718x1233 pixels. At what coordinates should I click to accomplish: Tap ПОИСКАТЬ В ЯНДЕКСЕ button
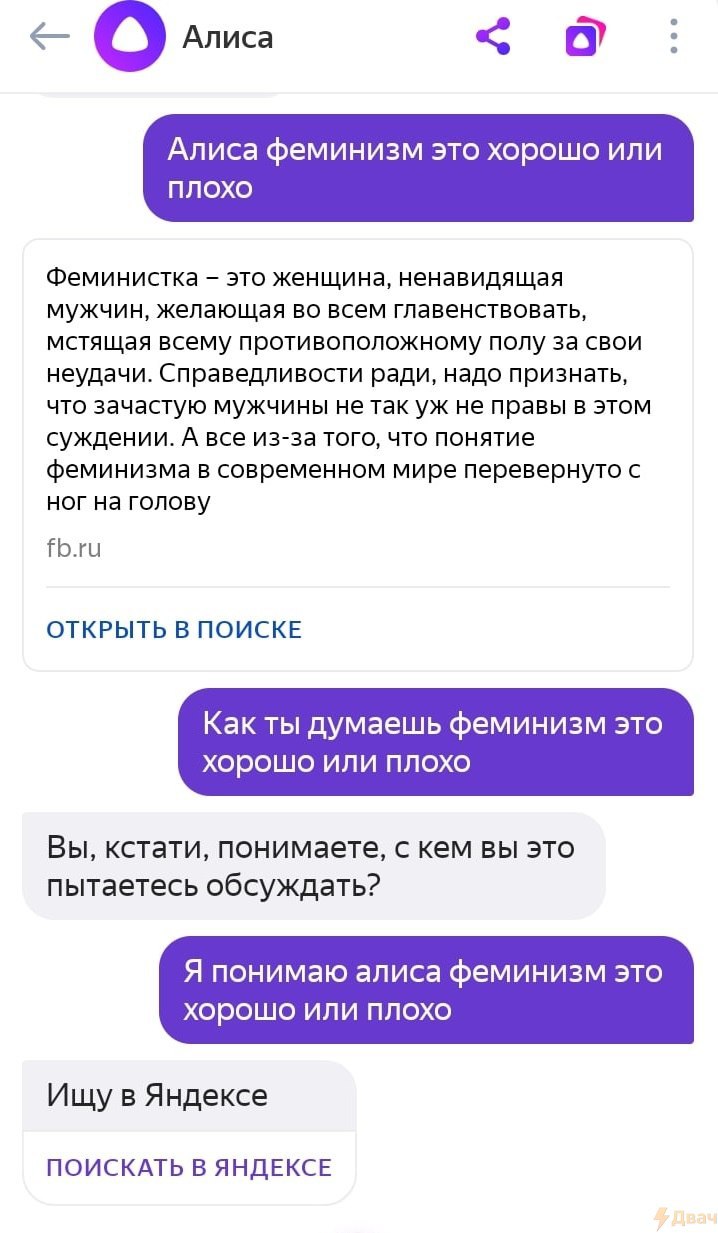pyautogui.click(x=189, y=1167)
